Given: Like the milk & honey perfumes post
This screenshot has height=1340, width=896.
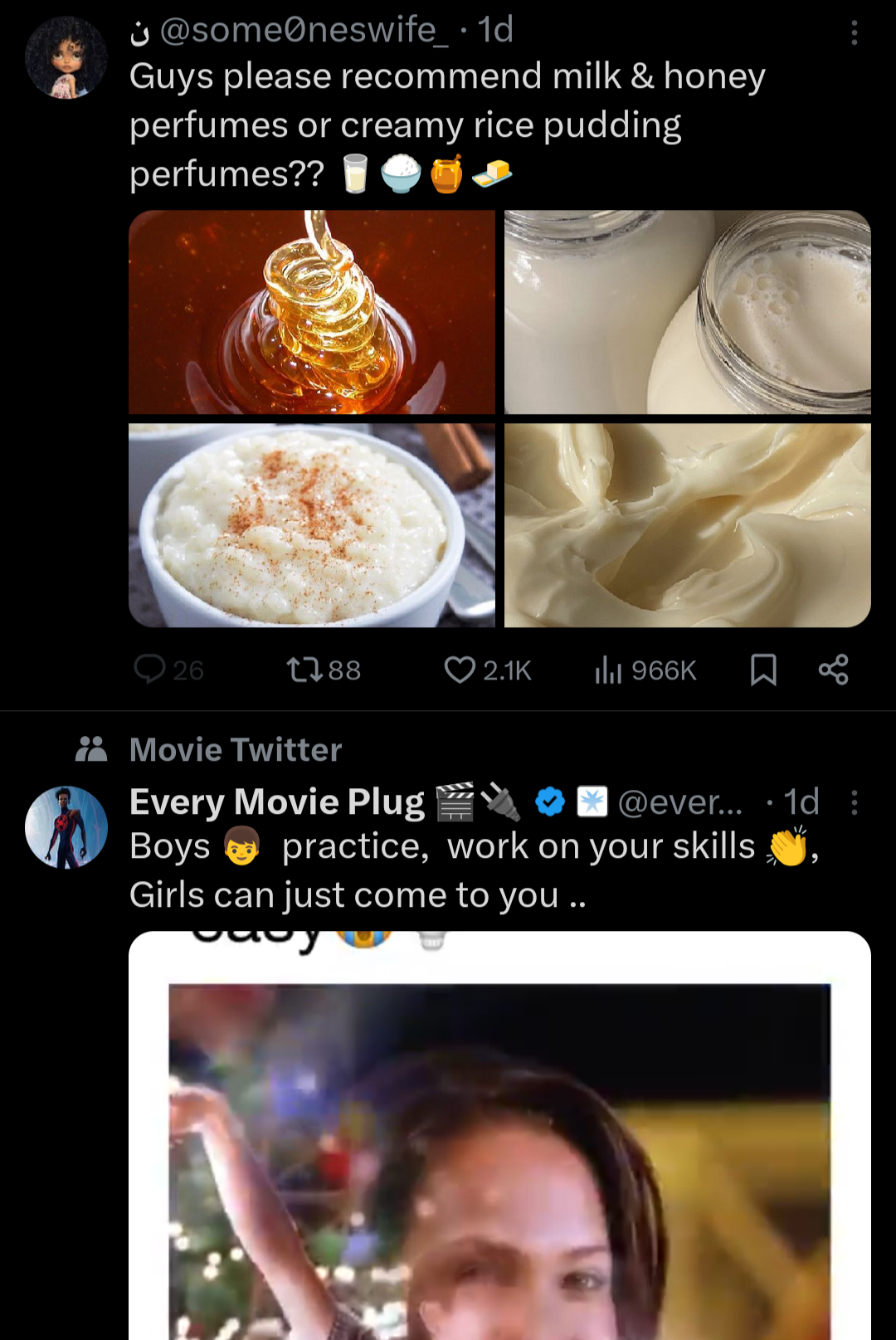Looking at the screenshot, I should 460,669.
